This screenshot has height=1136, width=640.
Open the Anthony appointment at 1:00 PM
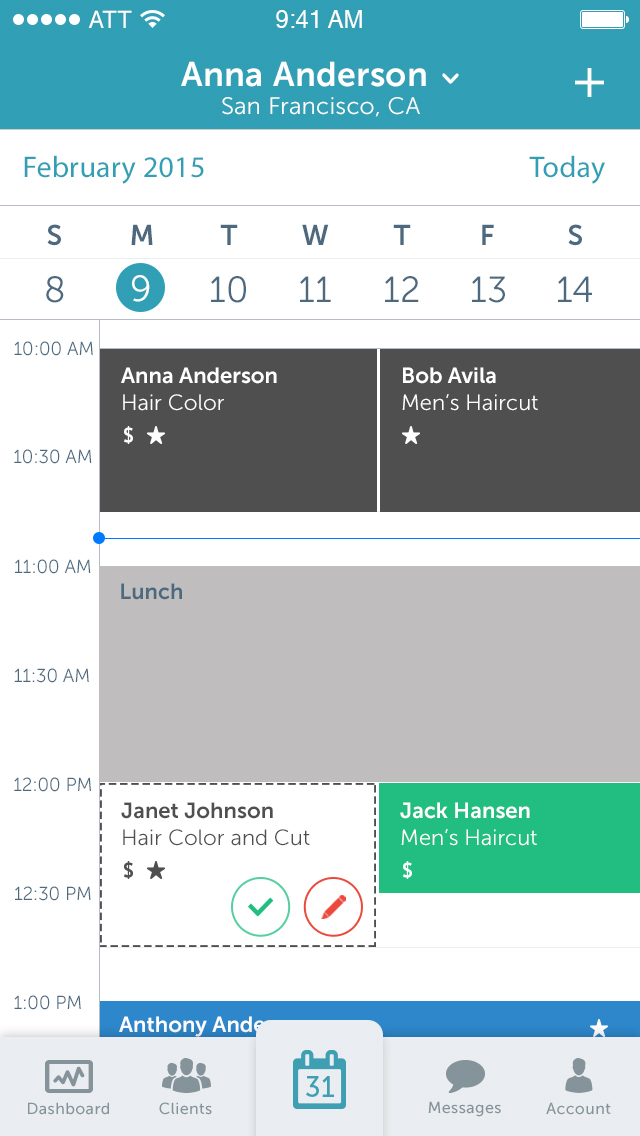(x=180, y=1020)
